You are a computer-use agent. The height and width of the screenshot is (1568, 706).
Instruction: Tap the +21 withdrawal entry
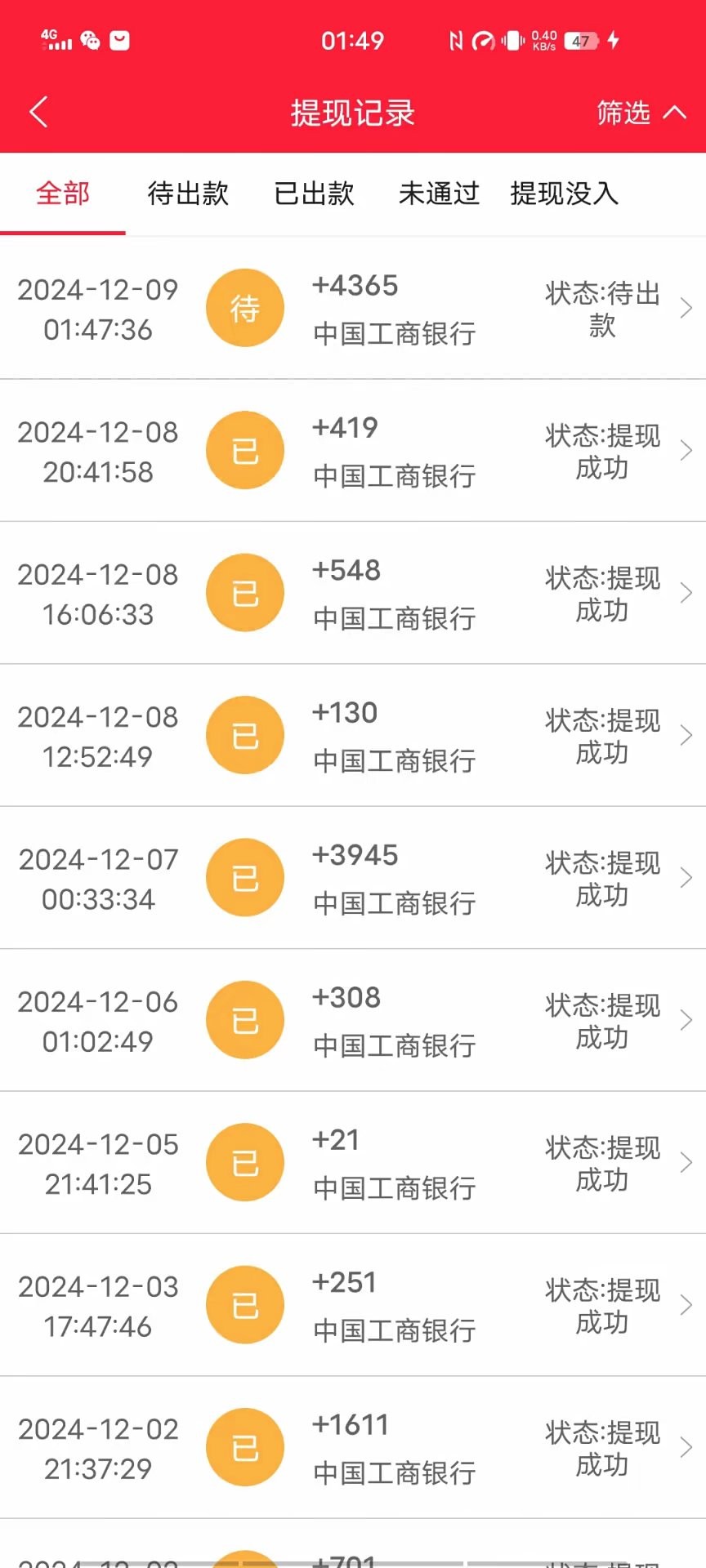pos(353,1163)
